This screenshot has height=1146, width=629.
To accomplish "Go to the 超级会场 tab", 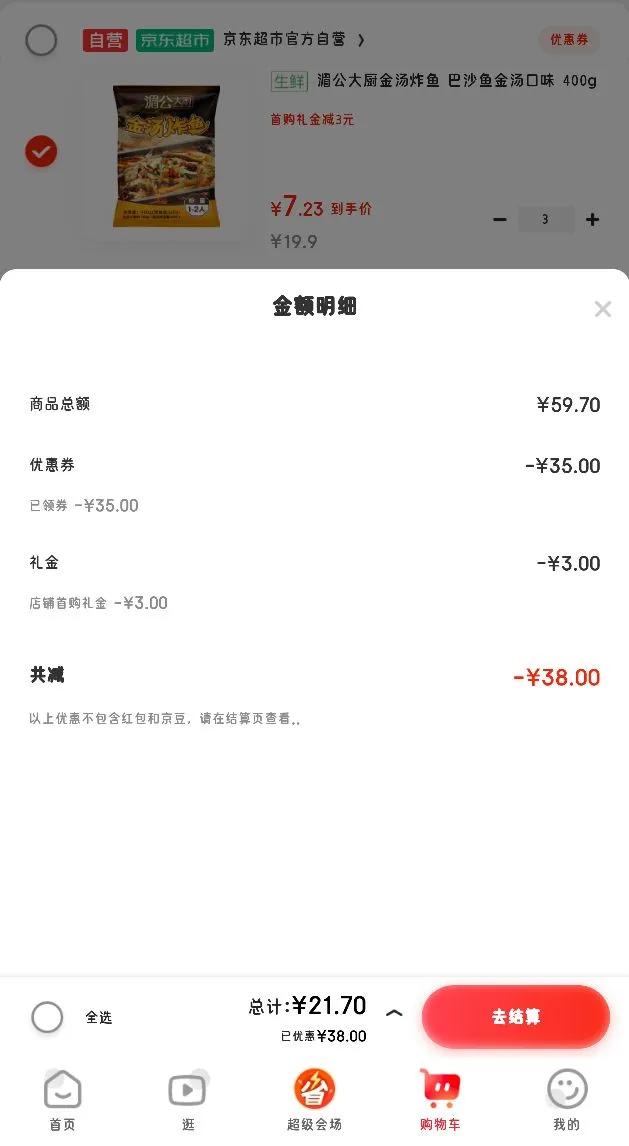I will [x=314, y=1099].
